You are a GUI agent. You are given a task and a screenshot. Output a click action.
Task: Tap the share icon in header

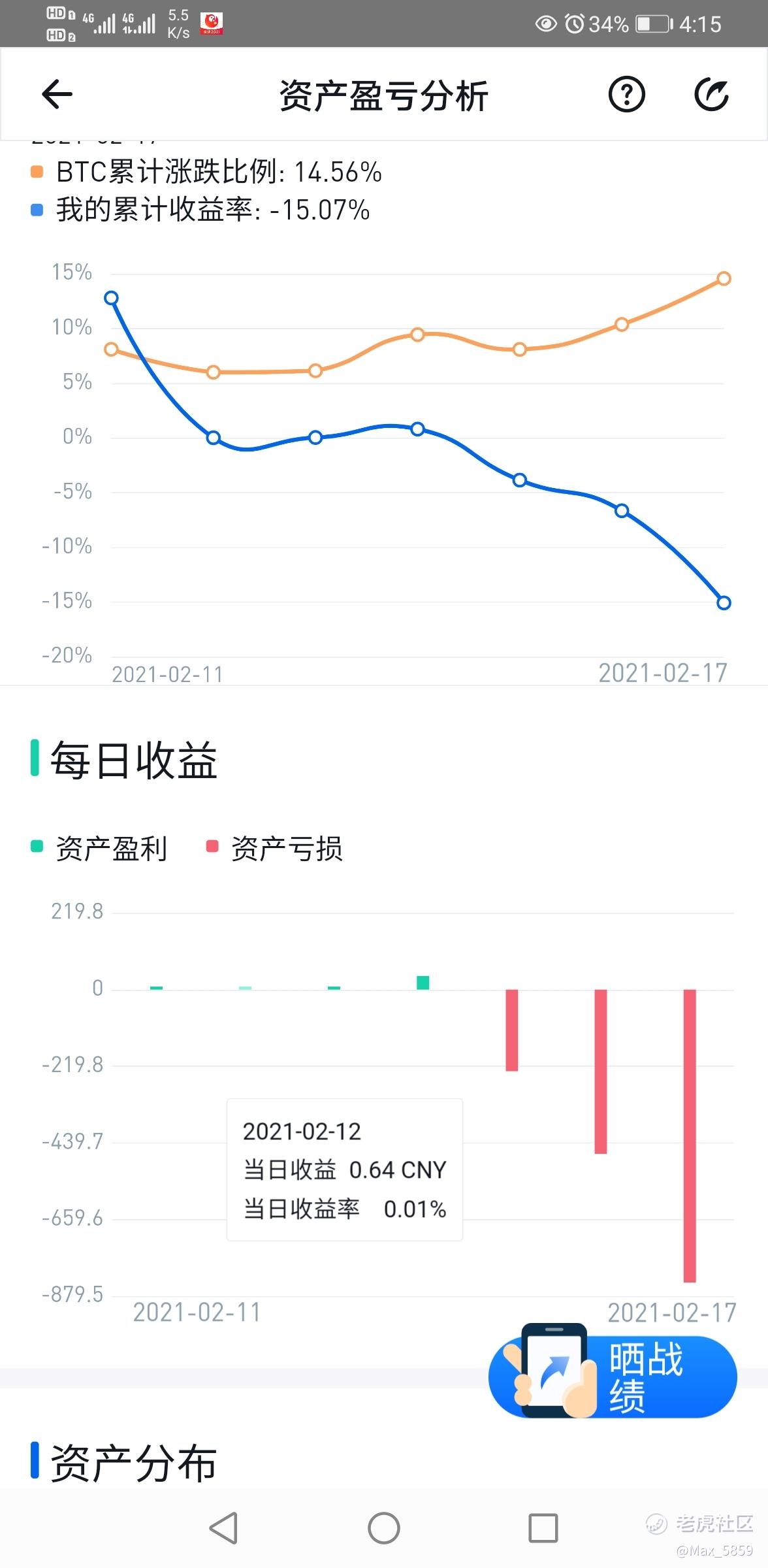711,95
